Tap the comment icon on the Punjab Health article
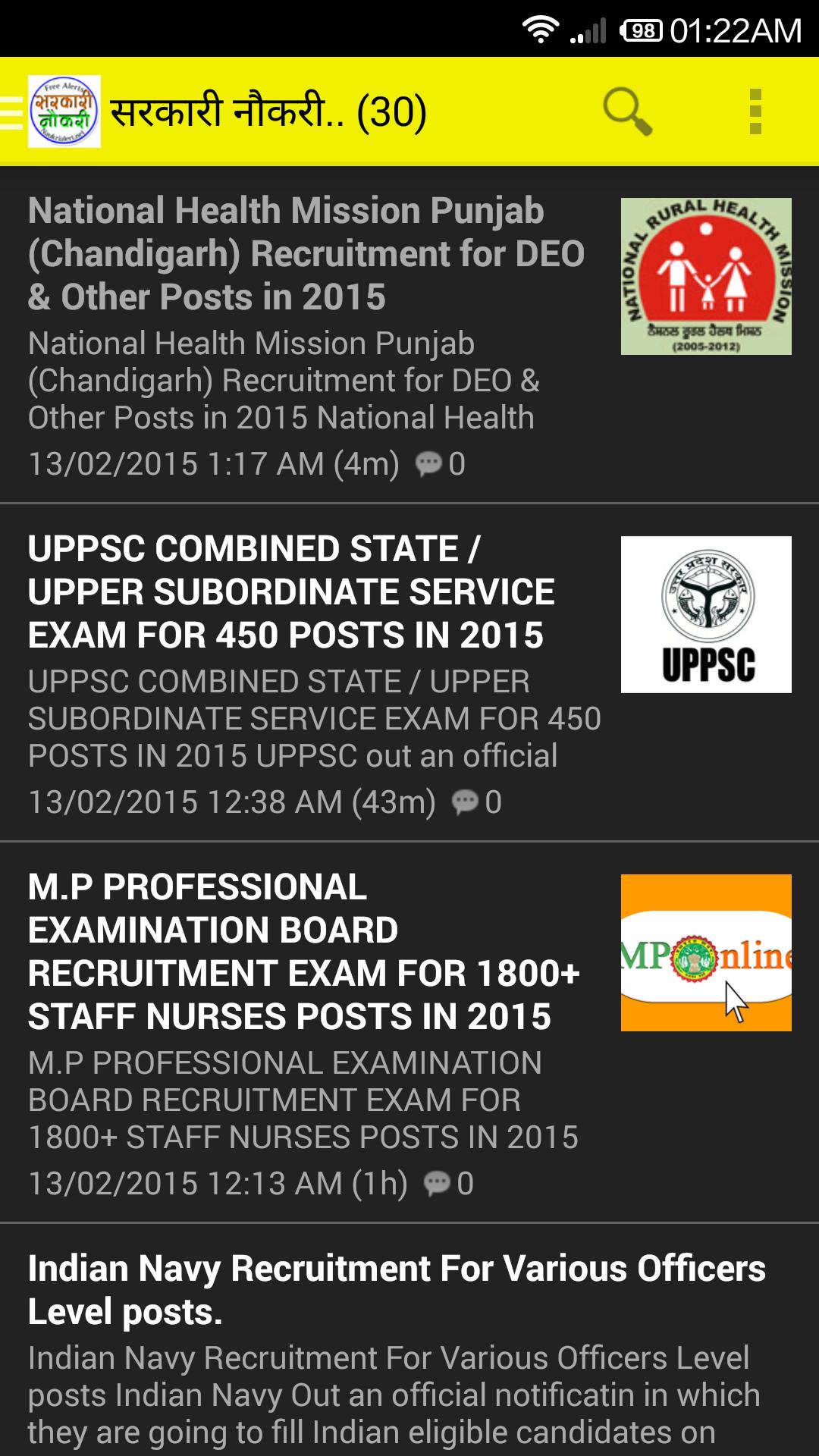 coord(428,464)
